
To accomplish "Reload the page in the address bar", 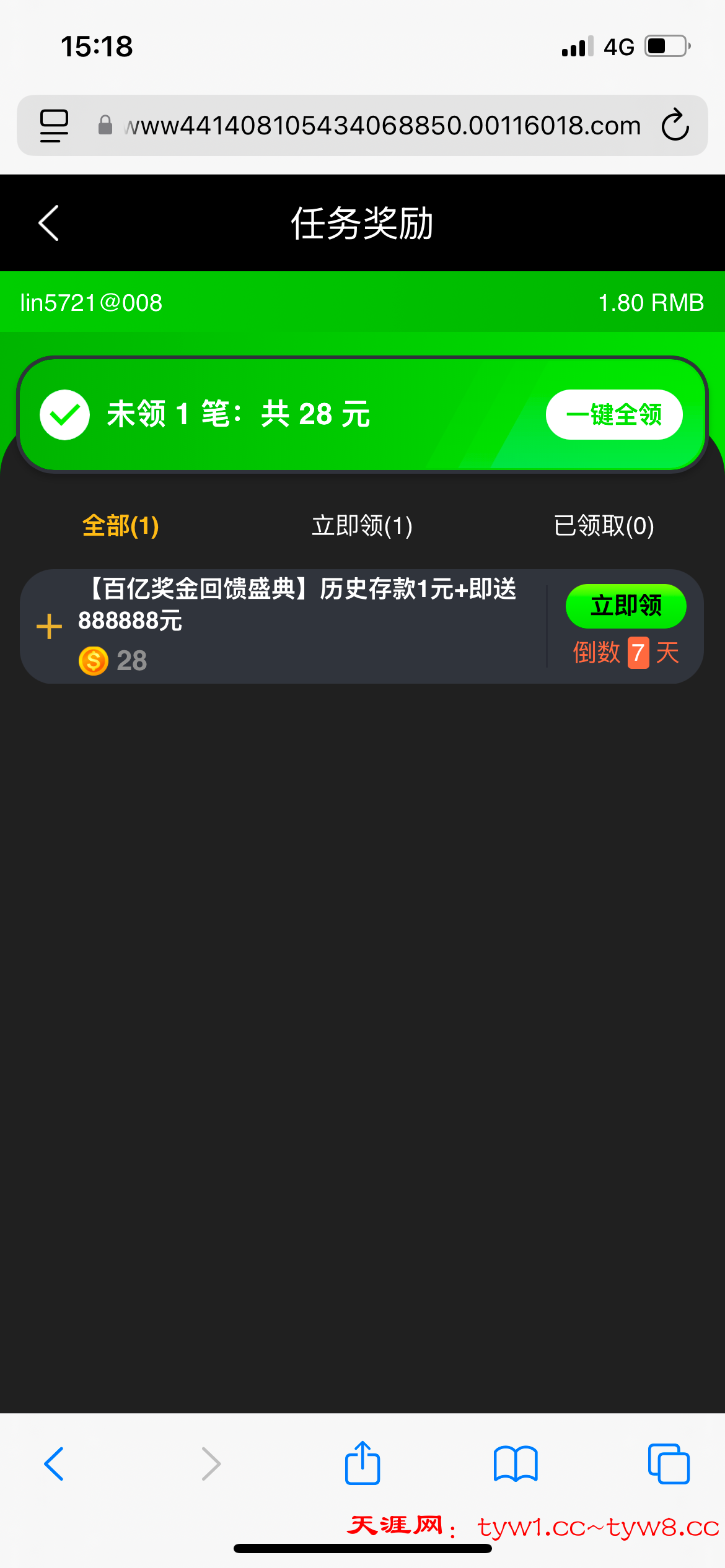I will (675, 125).
